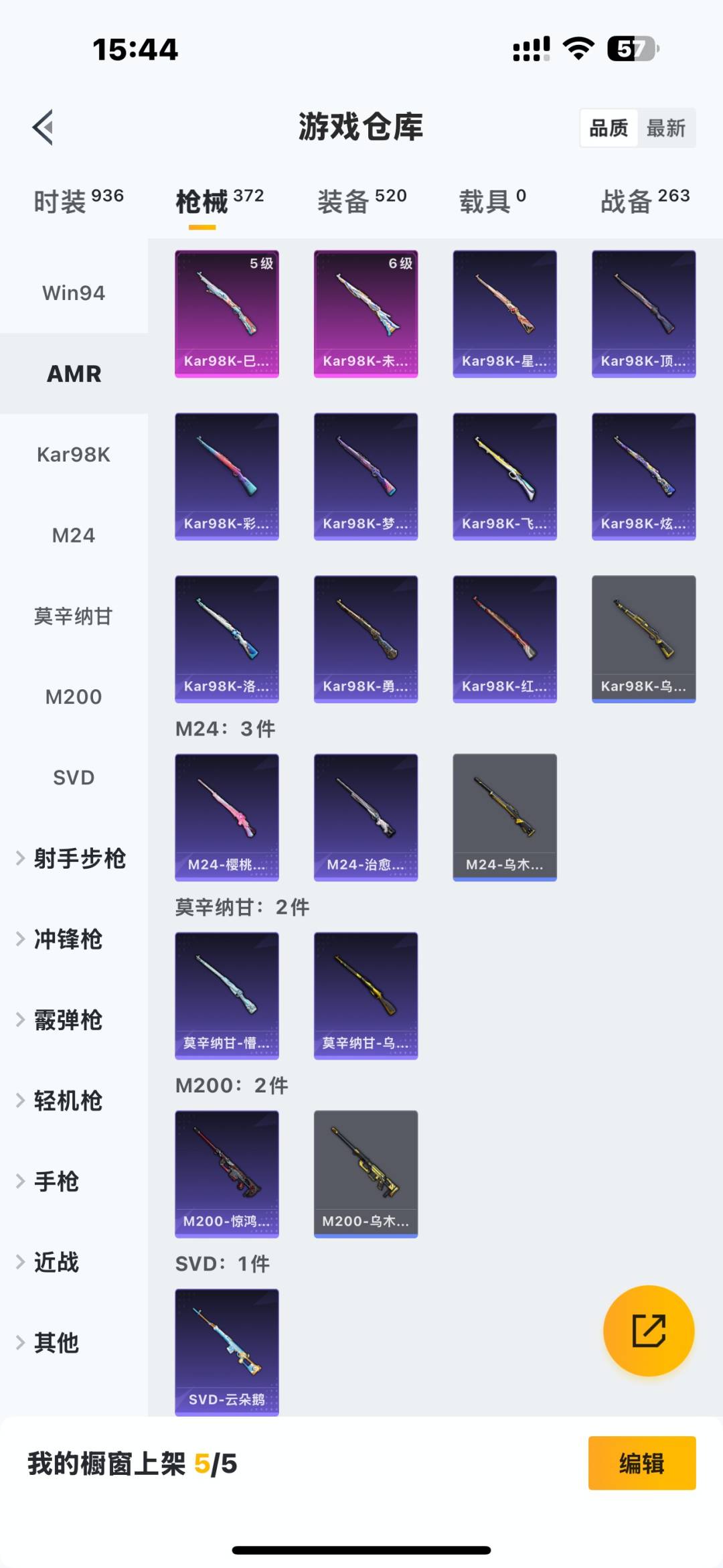Open the M200-惊鸿 skin tile
Viewport: 723px width, 1568px height.
click(x=227, y=1173)
